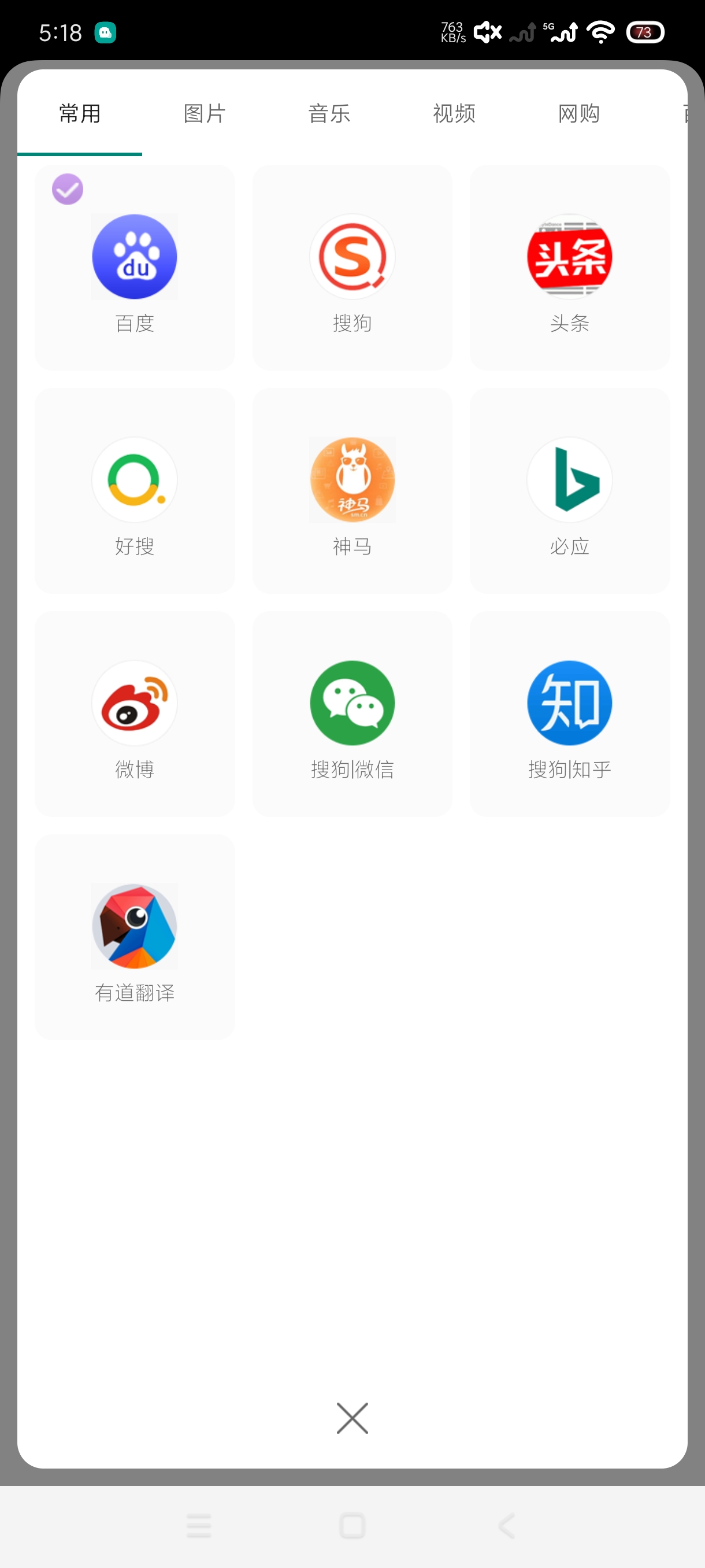Open Youdao Translate (有道翻译)
The width and height of the screenshot is (705, 1568).
pyautogui.click(x=135, y=937)
